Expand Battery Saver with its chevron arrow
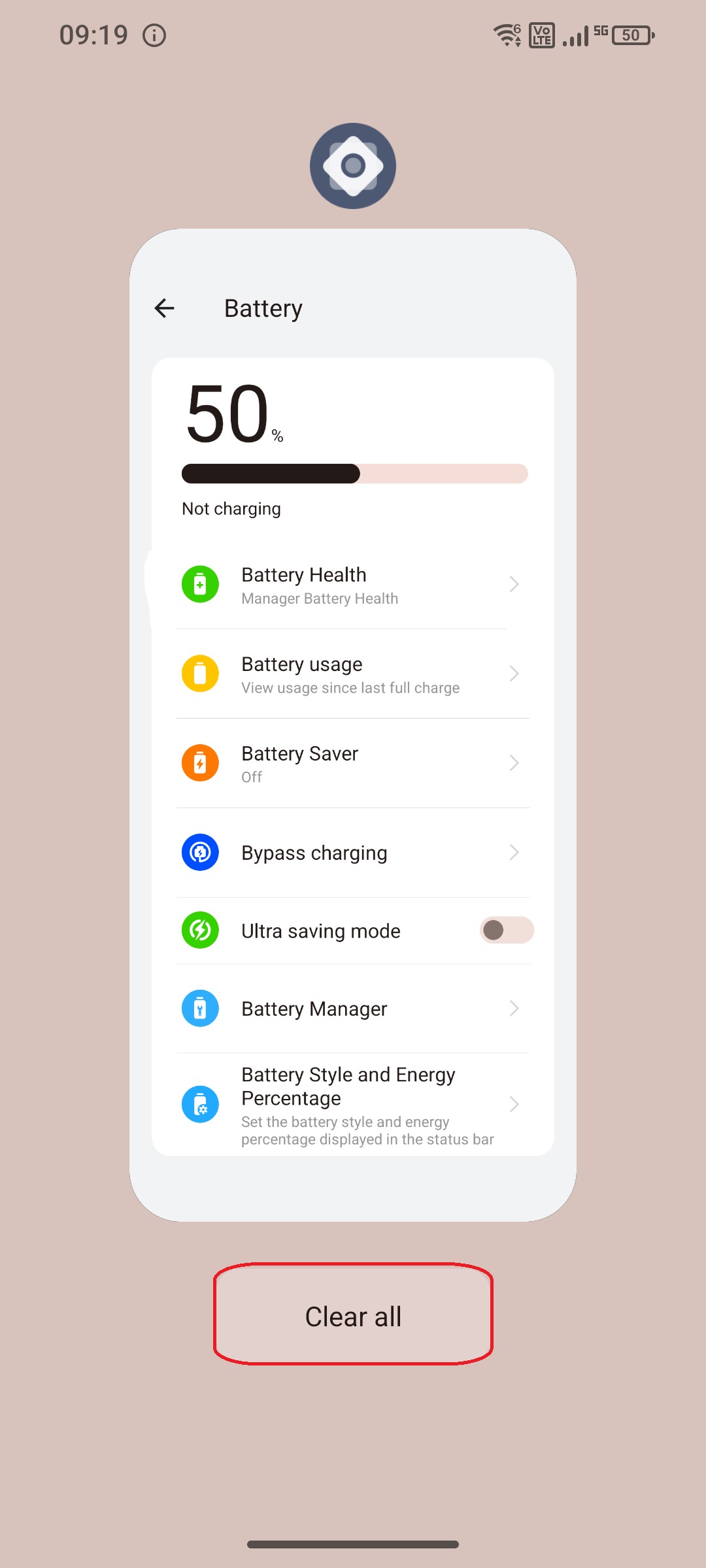 point(514,762)
